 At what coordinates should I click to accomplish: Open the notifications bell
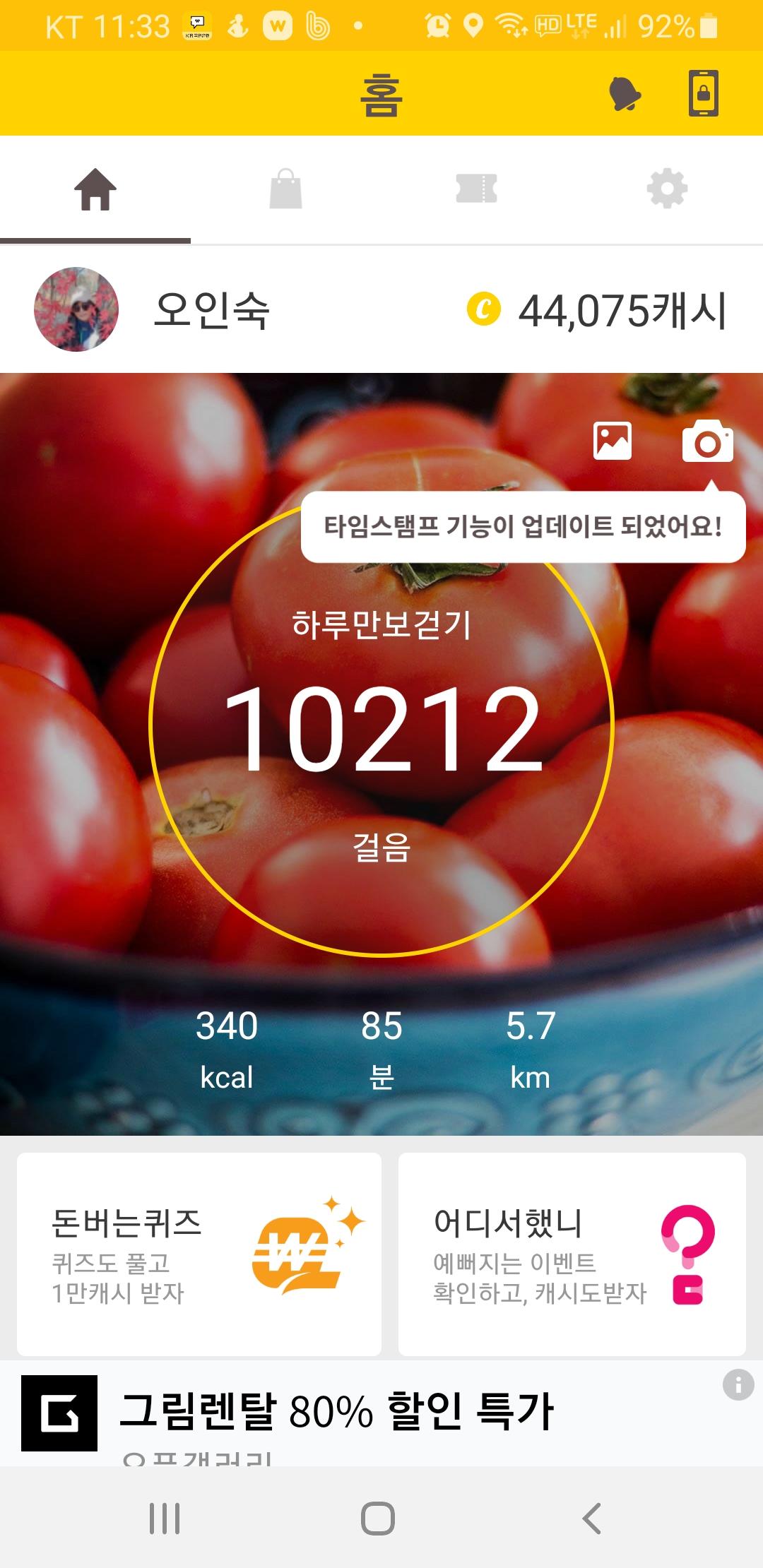coord(625,94)
